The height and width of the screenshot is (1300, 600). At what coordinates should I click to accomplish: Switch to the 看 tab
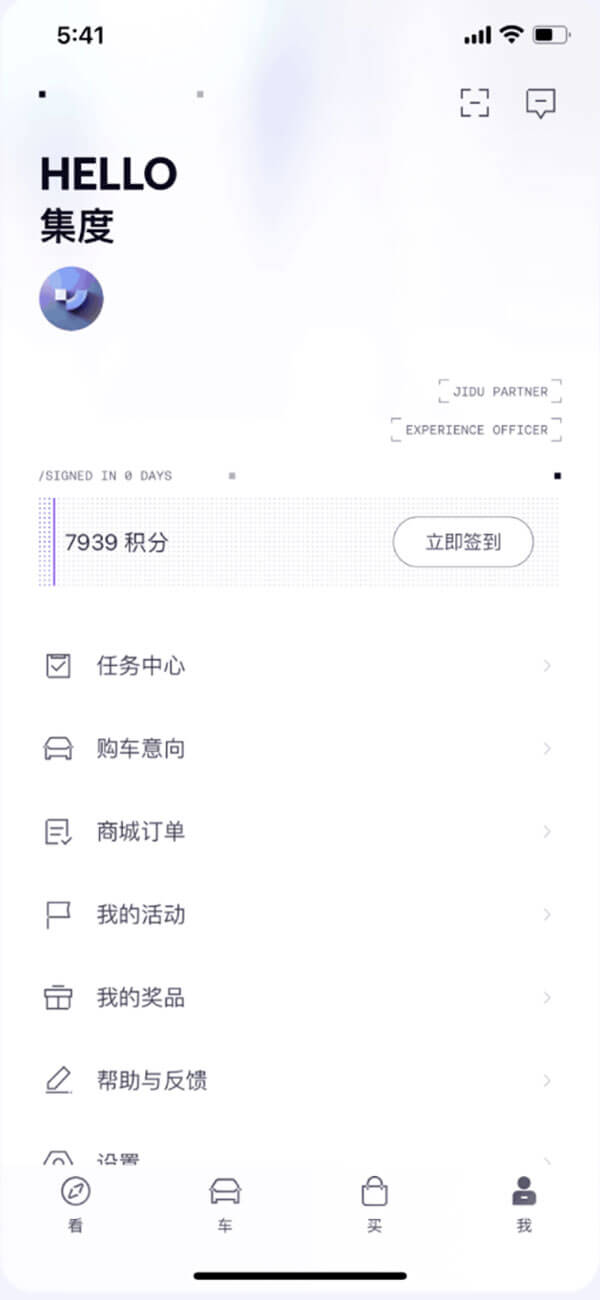click(x=75, y=1204)
